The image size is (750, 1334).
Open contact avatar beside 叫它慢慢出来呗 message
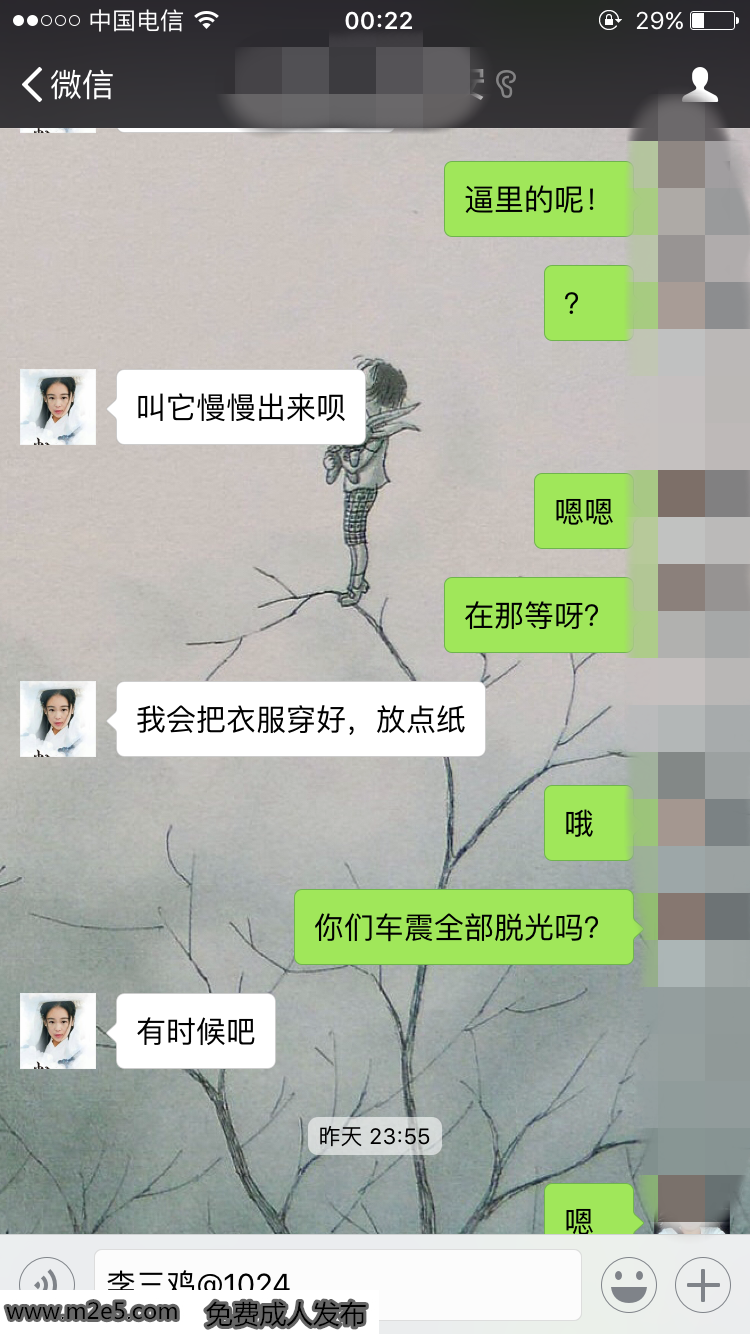point(58,407)
